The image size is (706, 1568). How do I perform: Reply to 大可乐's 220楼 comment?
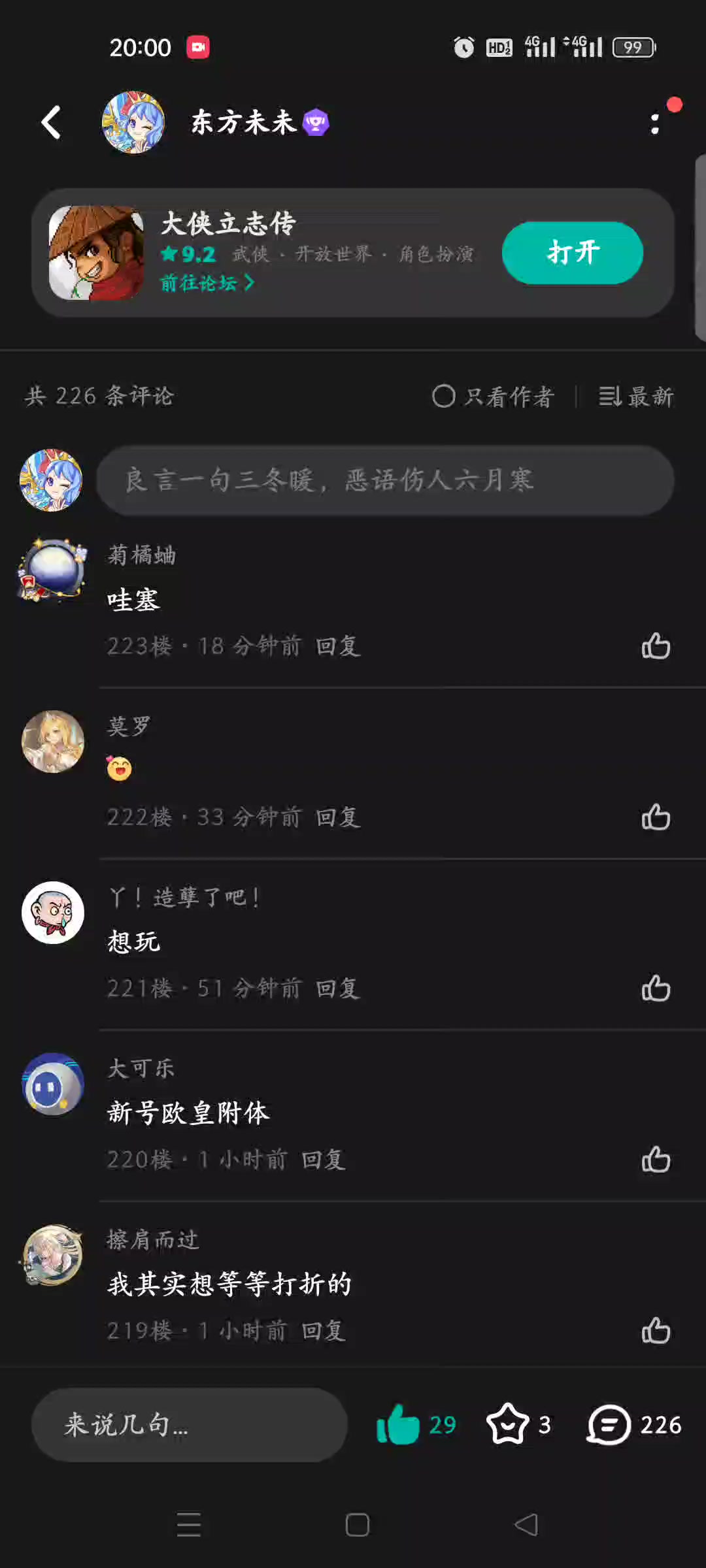point(324,1160)
